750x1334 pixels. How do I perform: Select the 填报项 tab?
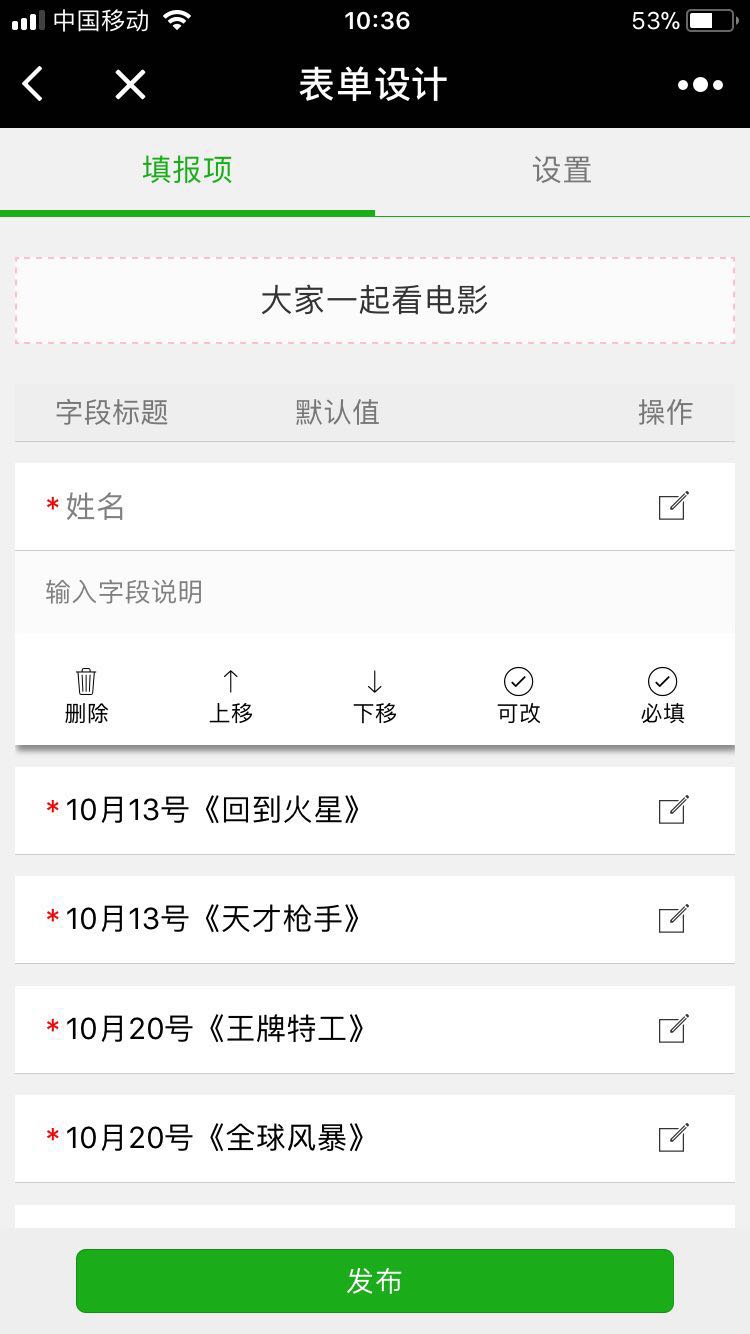point(187,170)
